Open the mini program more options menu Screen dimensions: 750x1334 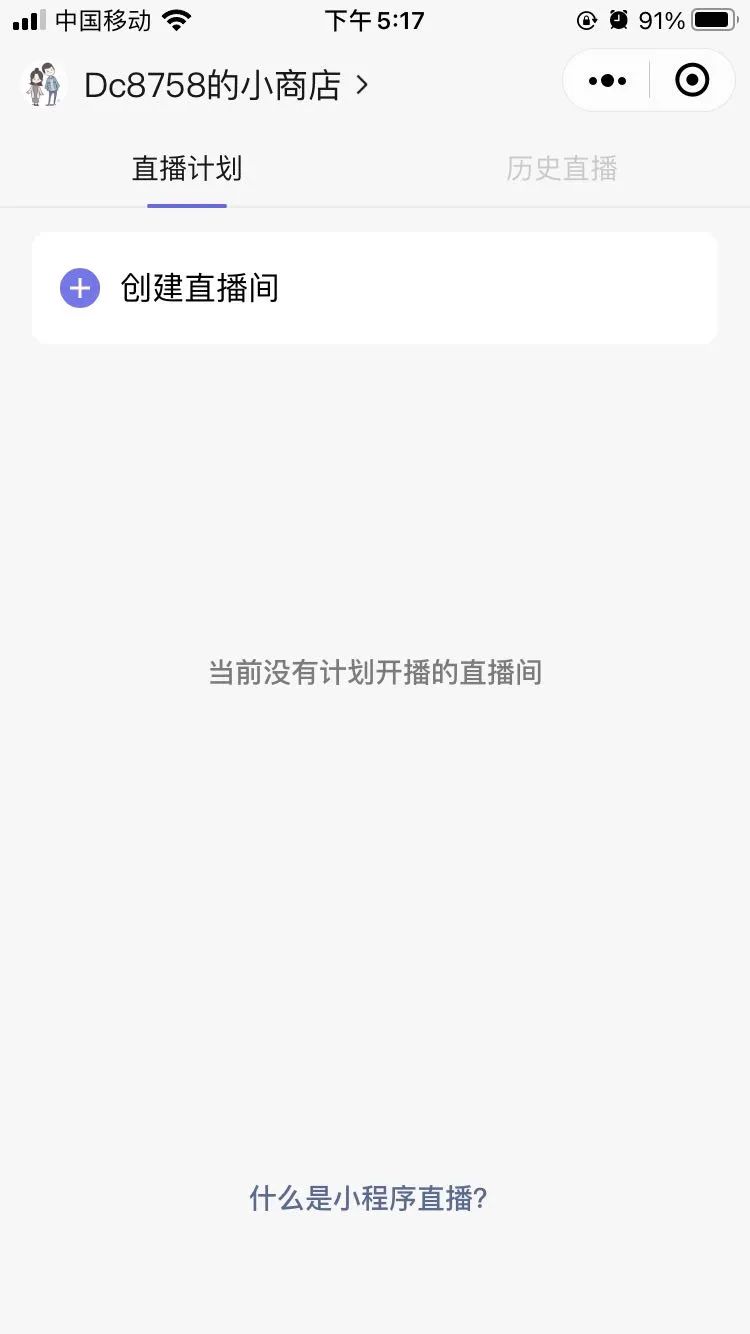point(607,81)
